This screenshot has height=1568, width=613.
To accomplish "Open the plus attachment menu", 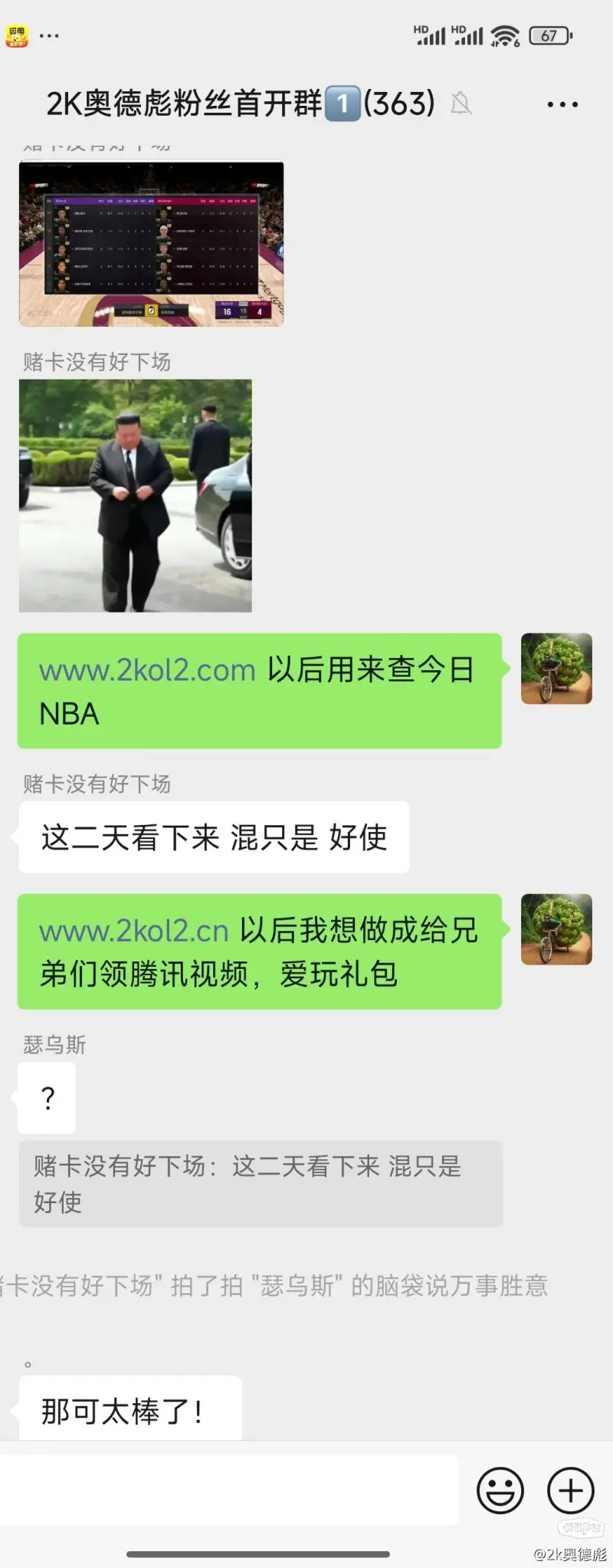I will [x=571, y=1491].
